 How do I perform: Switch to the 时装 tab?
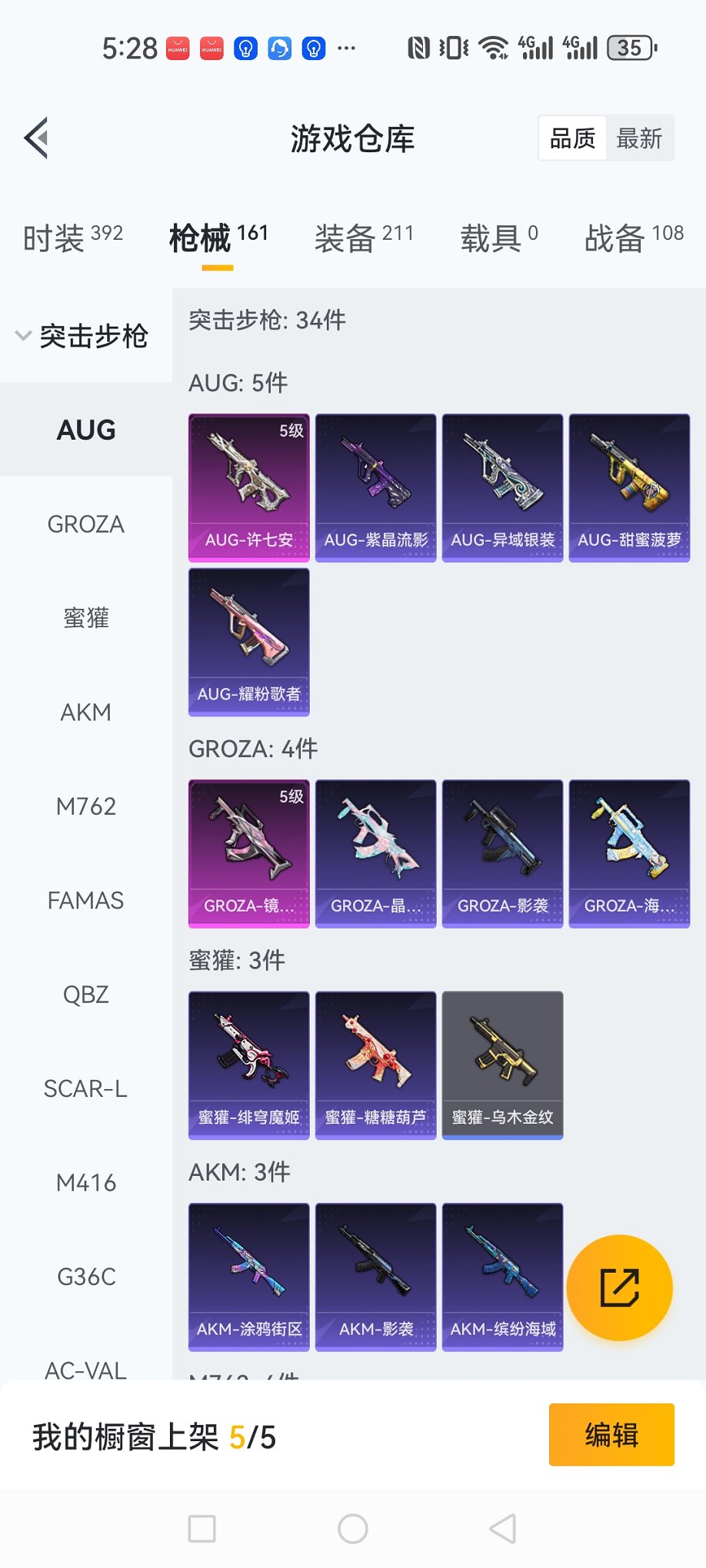coord(72,238)
